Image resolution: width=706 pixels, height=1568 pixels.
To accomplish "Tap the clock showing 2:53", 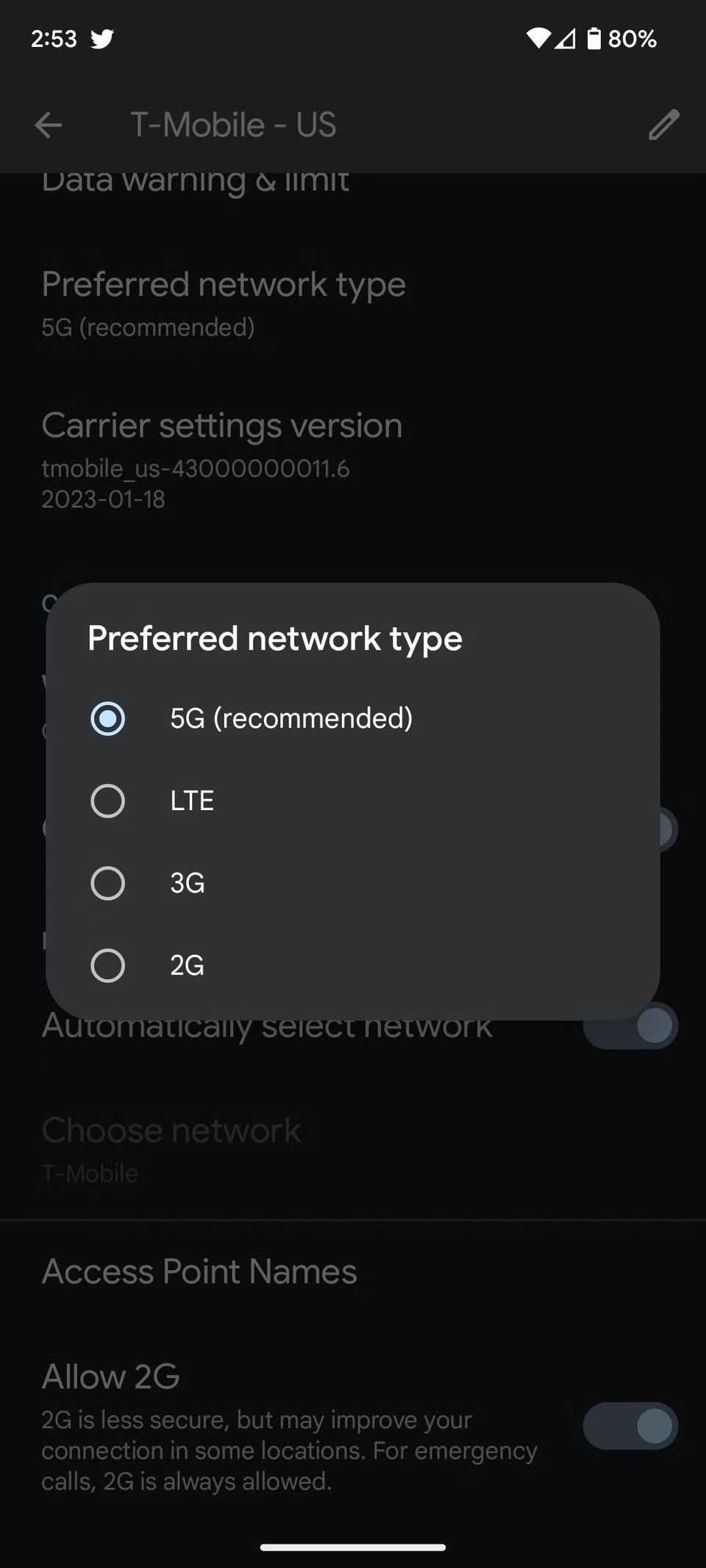I will [52, 38].
